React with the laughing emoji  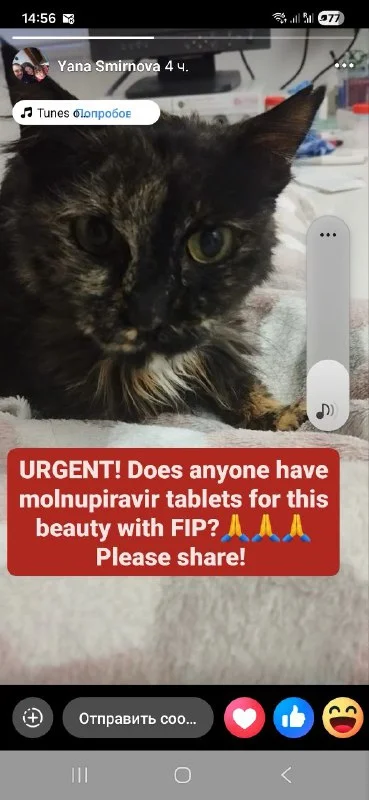(x=342, y=718)
